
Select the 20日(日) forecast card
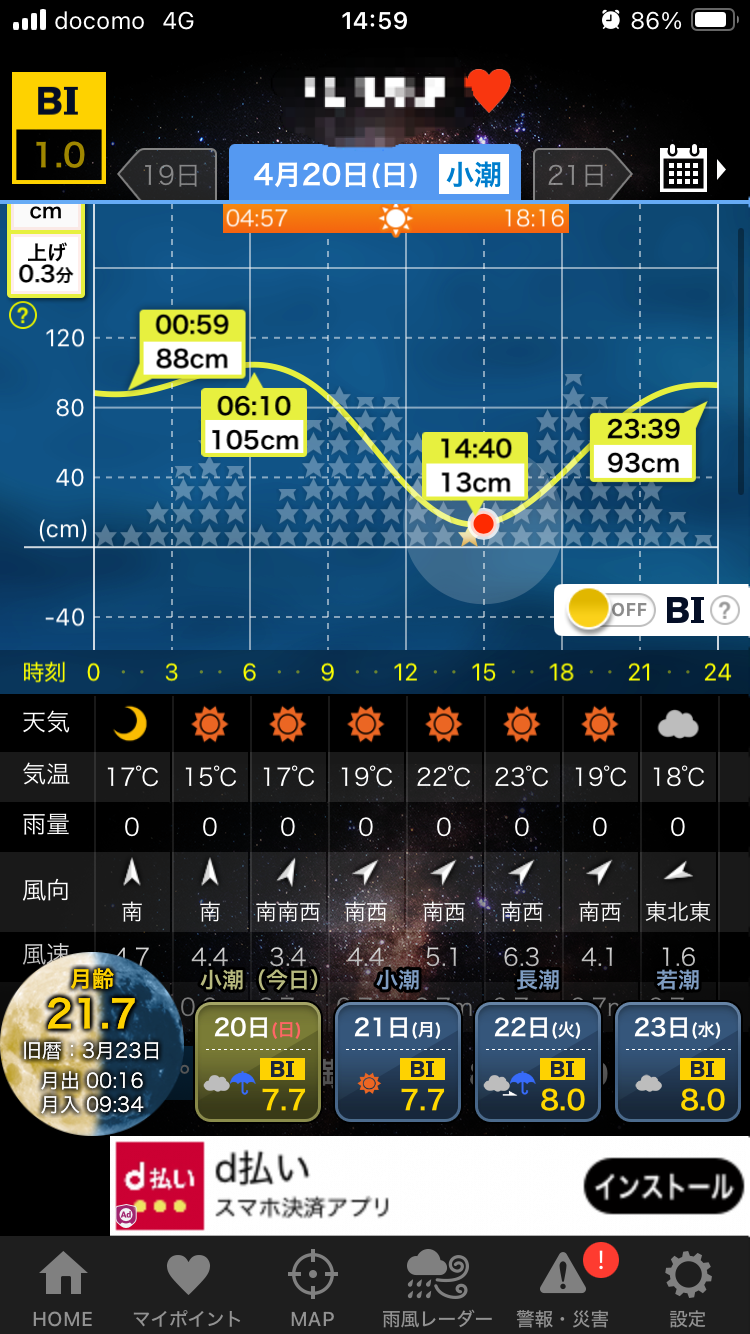point(258,1061)
